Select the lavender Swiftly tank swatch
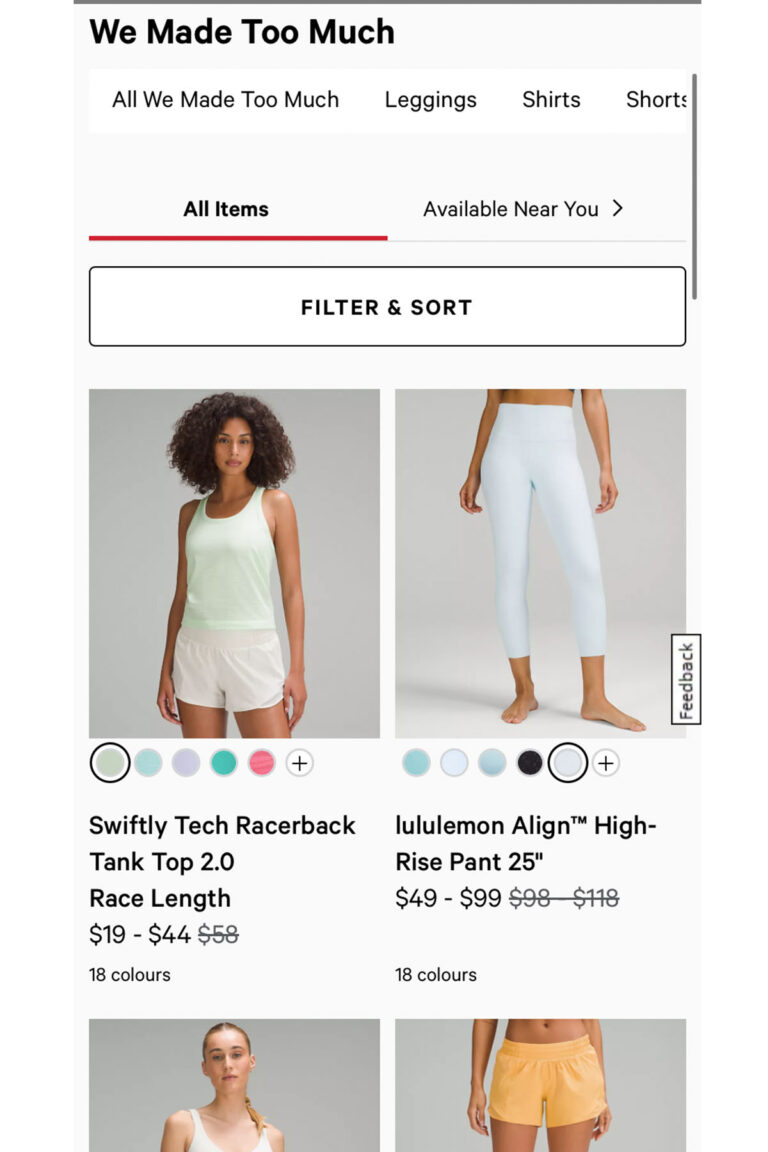 click(186, 762)
